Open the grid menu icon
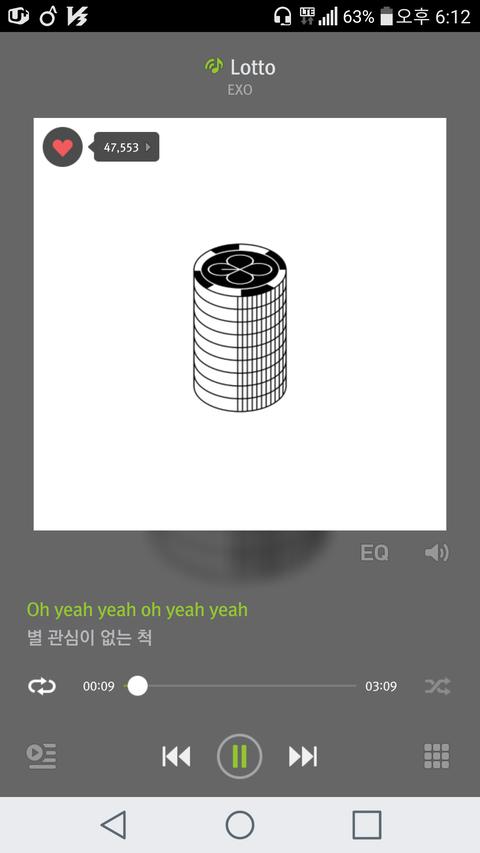 click(x=436, y=756)
